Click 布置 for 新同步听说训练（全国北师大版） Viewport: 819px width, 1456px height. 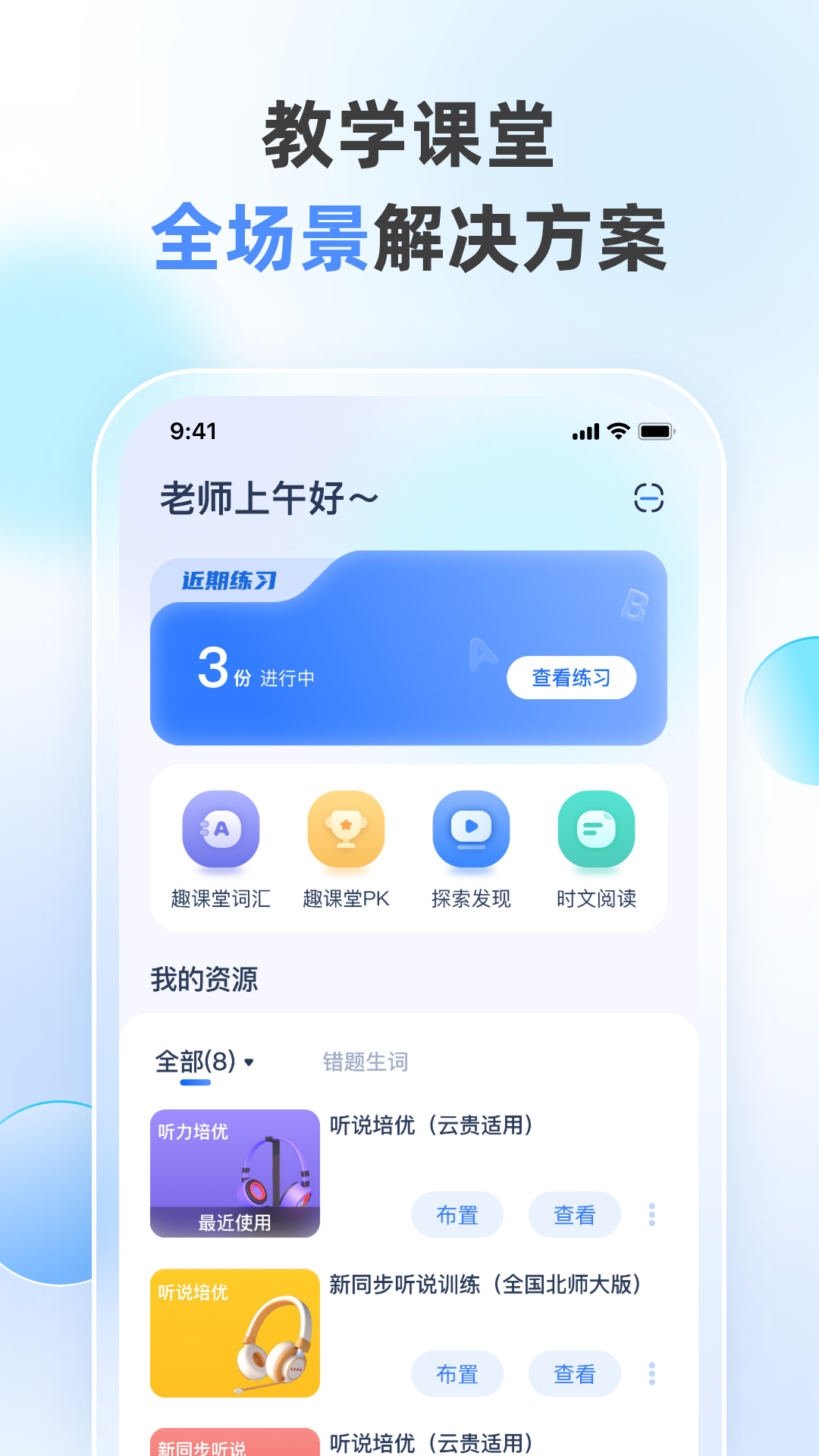(457, 1374)
